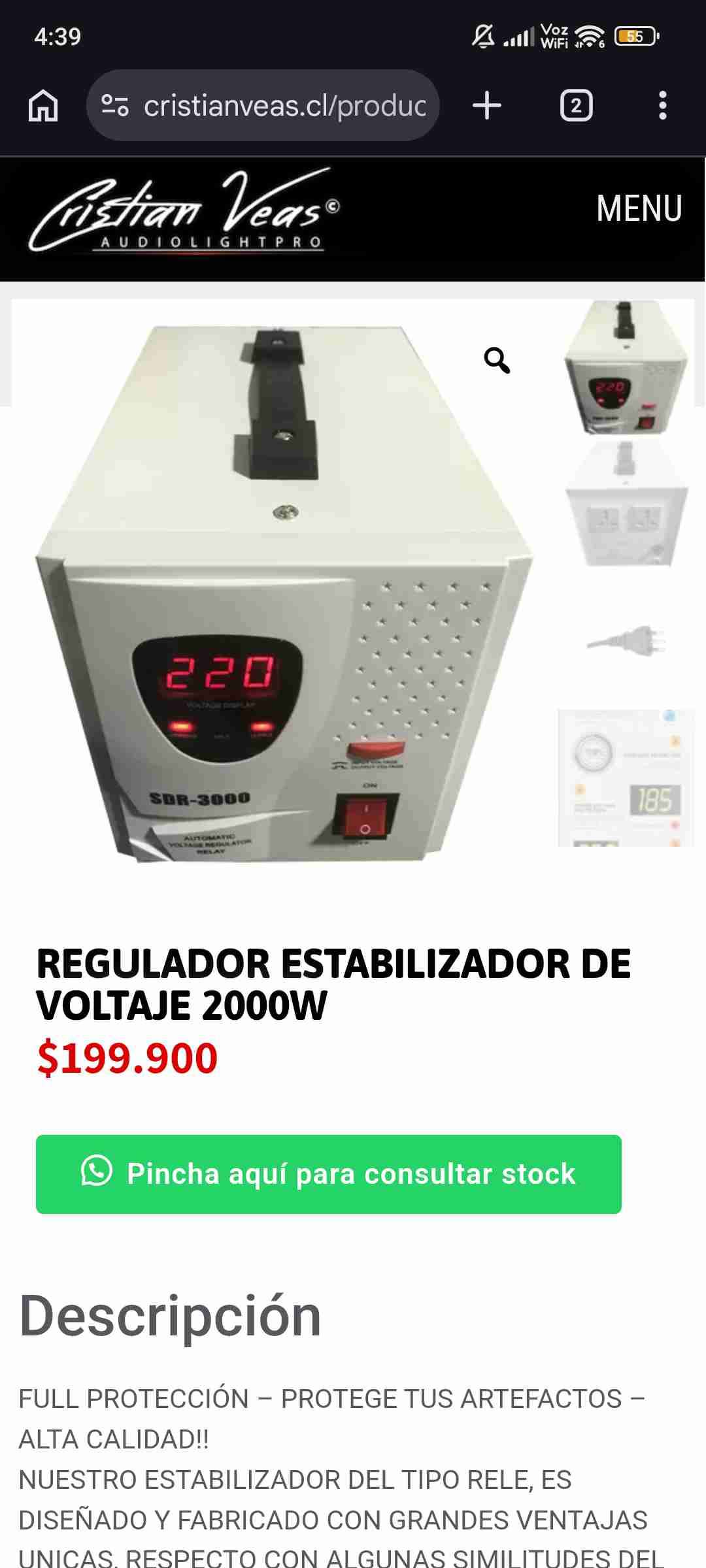The width and height of the screenshot is (706, 1568).
Task: Select the front view thumbnail showing 220
Action: click(626, 367)
